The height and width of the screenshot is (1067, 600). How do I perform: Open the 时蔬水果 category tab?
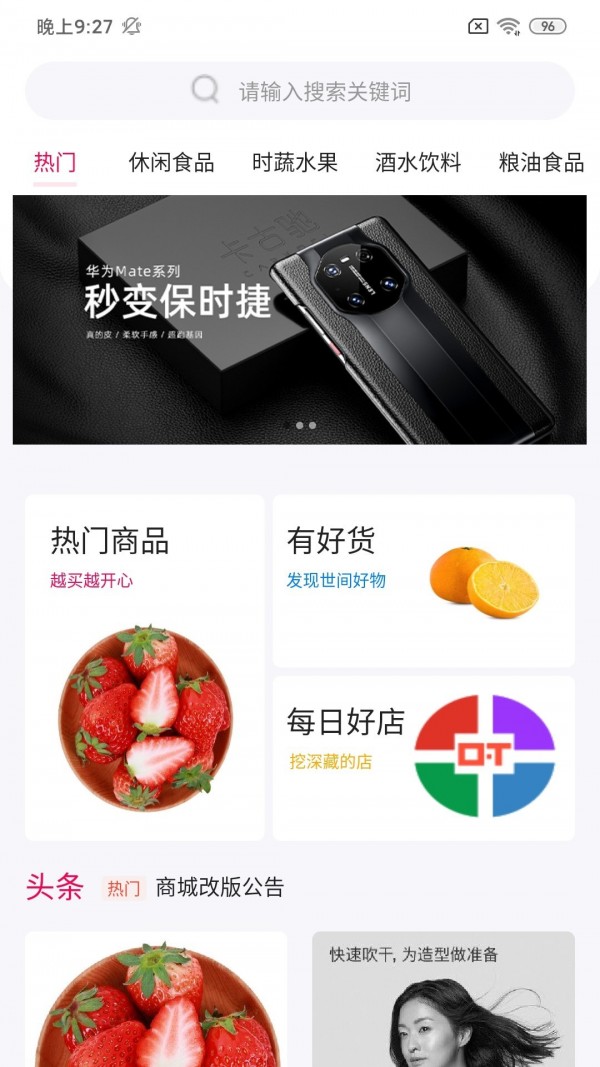click(x=295, y=162)
